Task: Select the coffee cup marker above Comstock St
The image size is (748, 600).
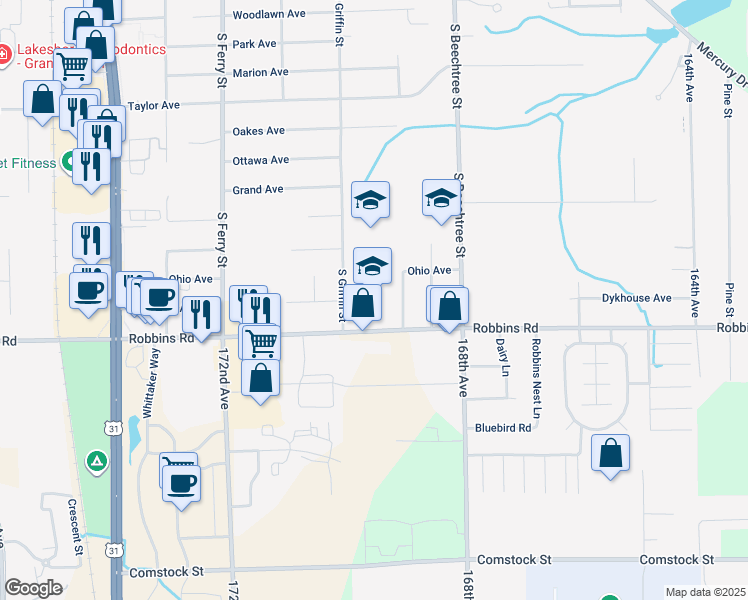Action: (181, 484)
